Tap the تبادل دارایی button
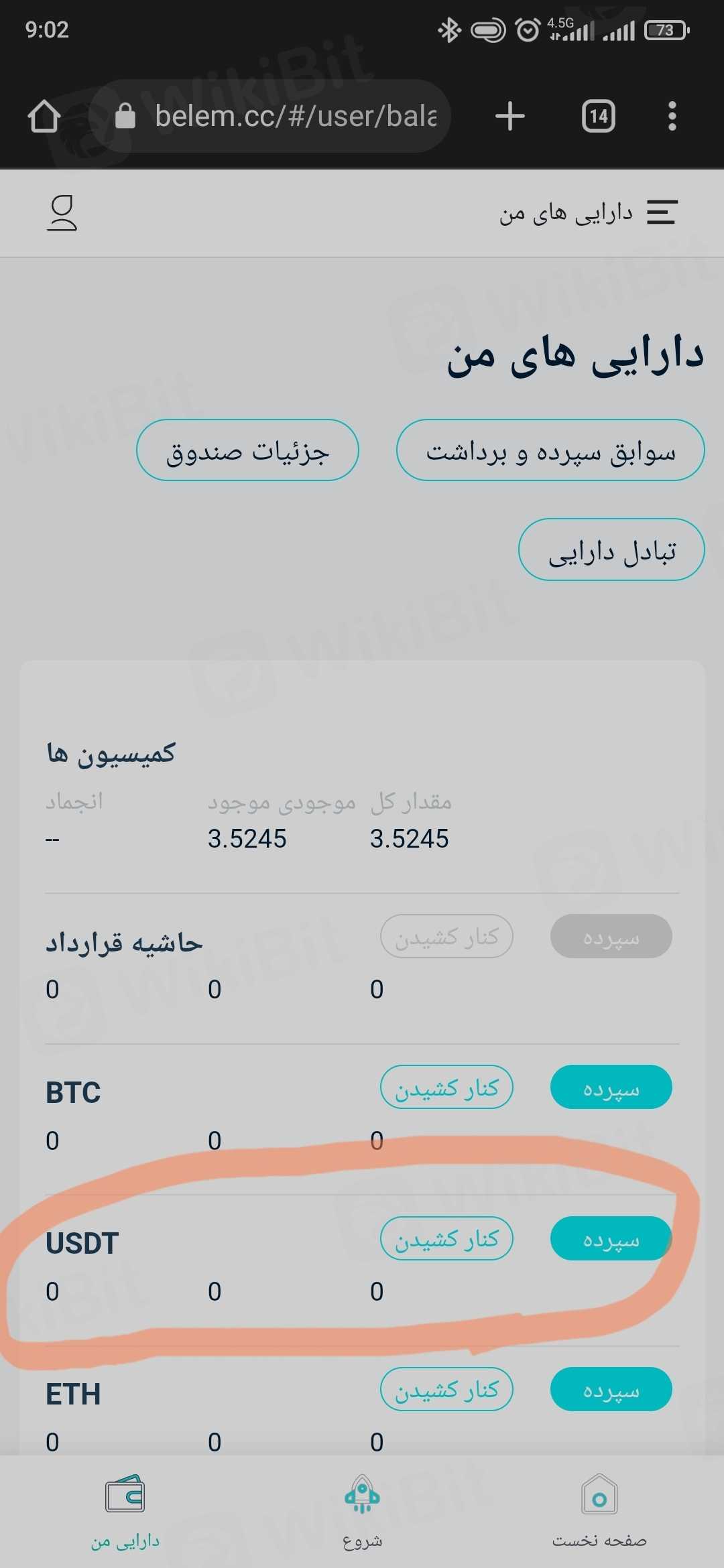 (x=611, y=549)
